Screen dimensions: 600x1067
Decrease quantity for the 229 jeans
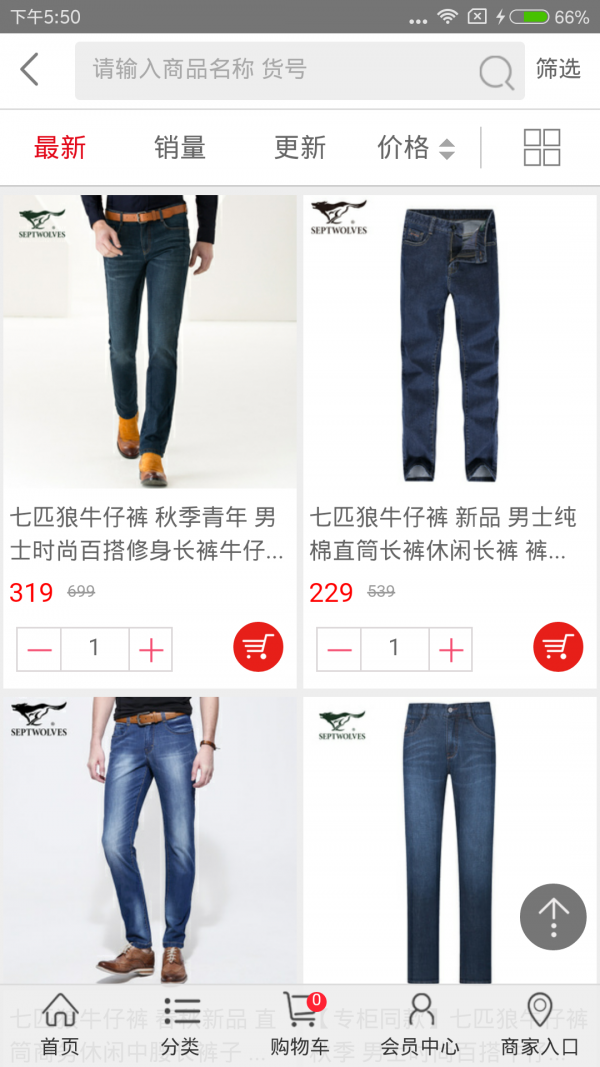click(x=339, y=650)
